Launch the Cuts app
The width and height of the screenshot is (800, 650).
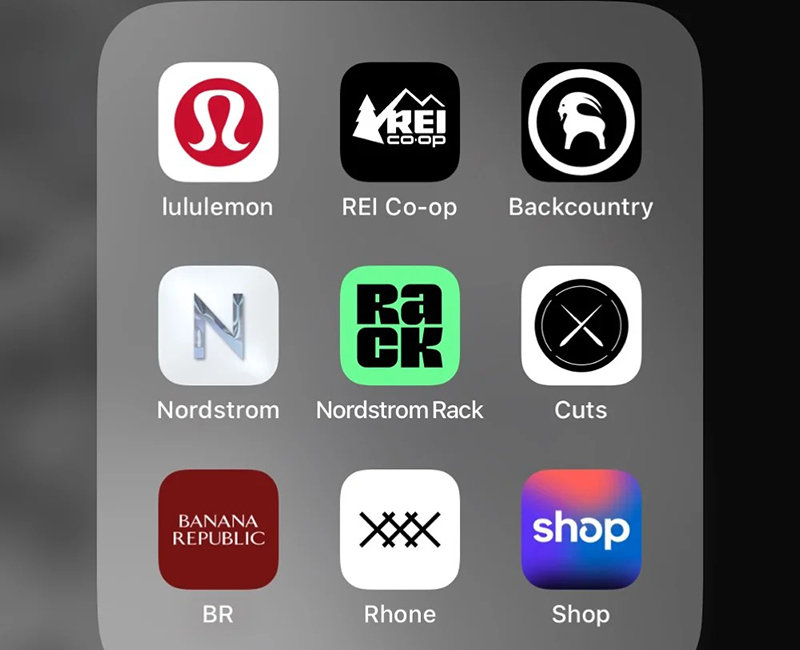tap(581, 325)
